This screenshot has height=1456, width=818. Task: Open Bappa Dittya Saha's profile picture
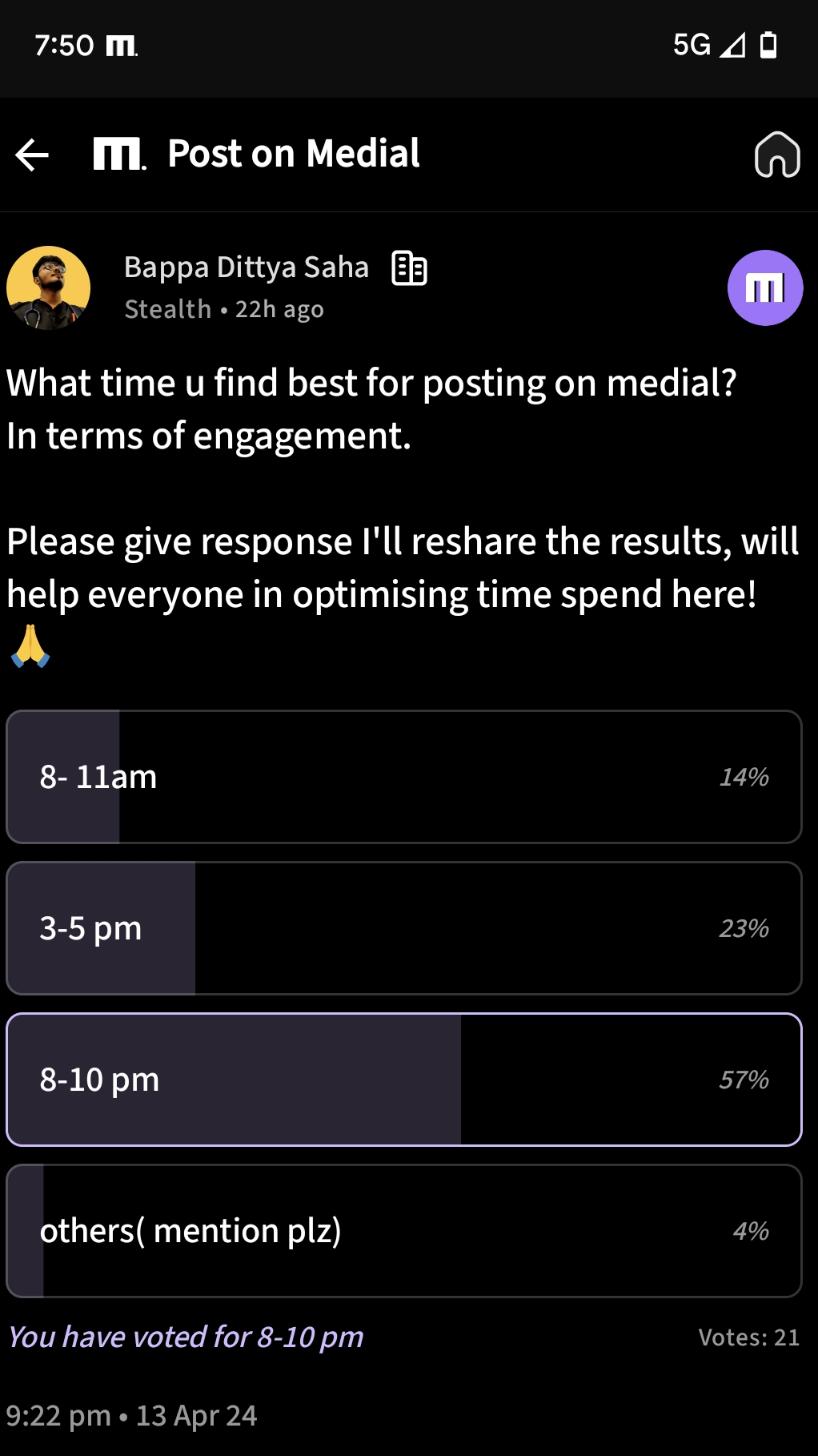click(48, 288)
